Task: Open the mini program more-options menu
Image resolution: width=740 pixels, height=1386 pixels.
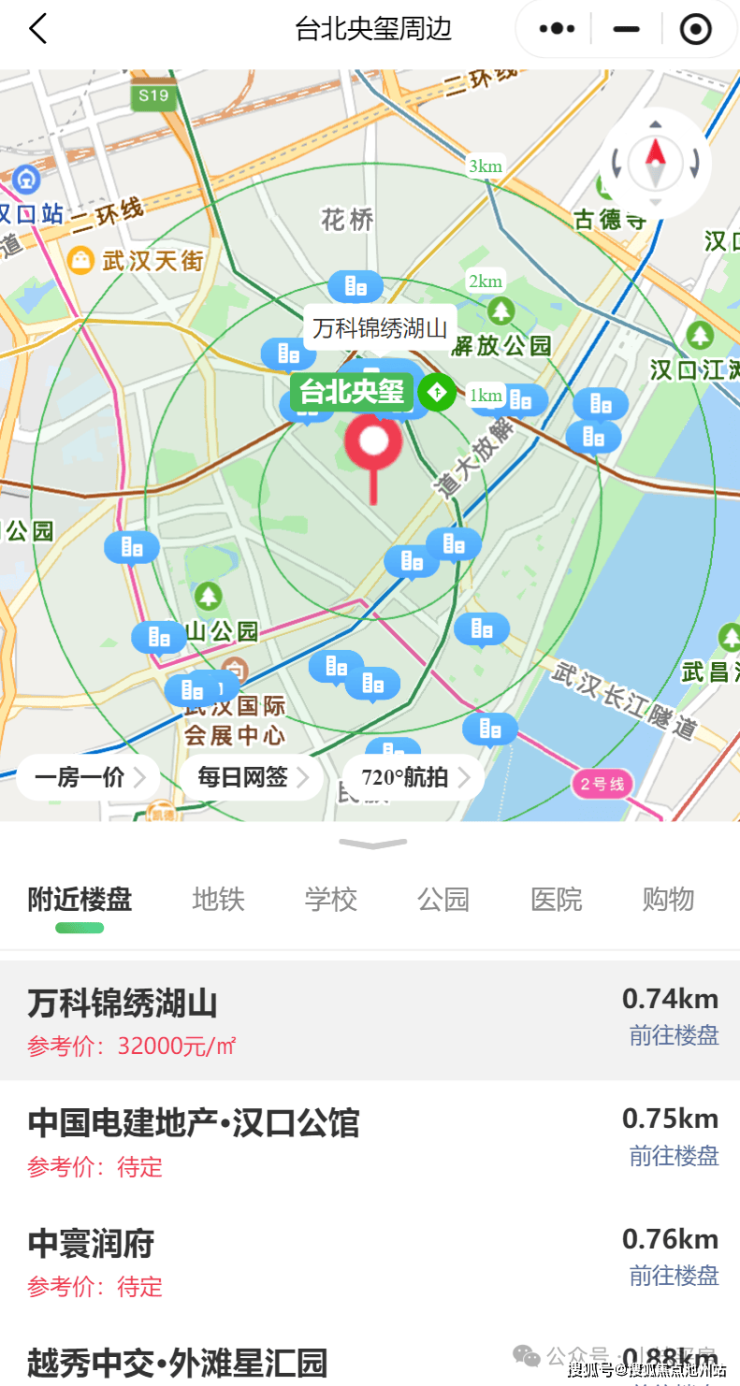Action: pyautogui.click(x=557, y=29)
